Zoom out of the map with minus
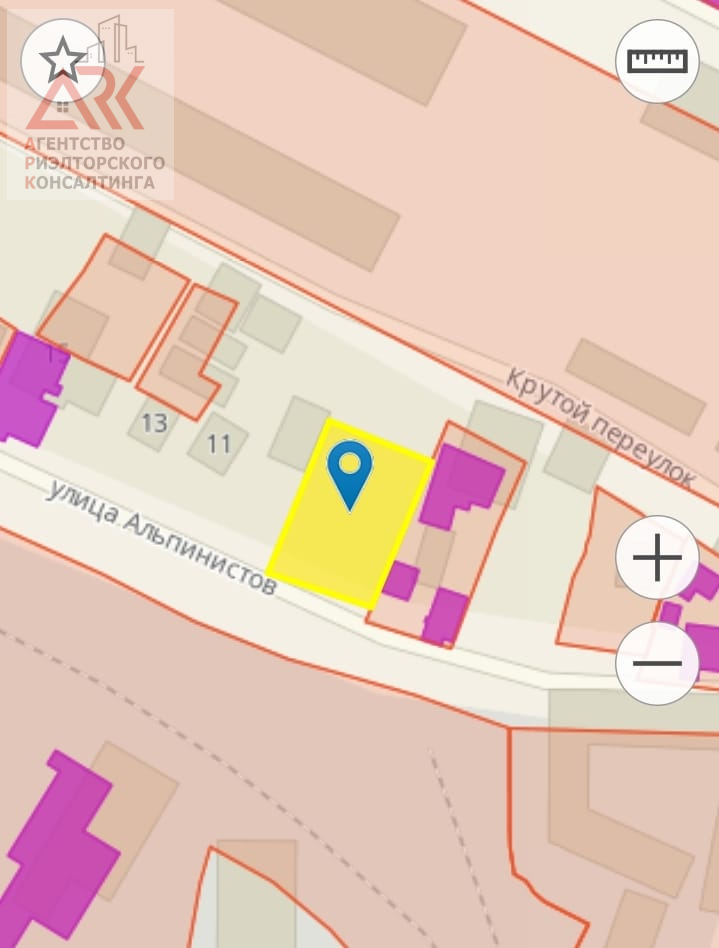 657,662
